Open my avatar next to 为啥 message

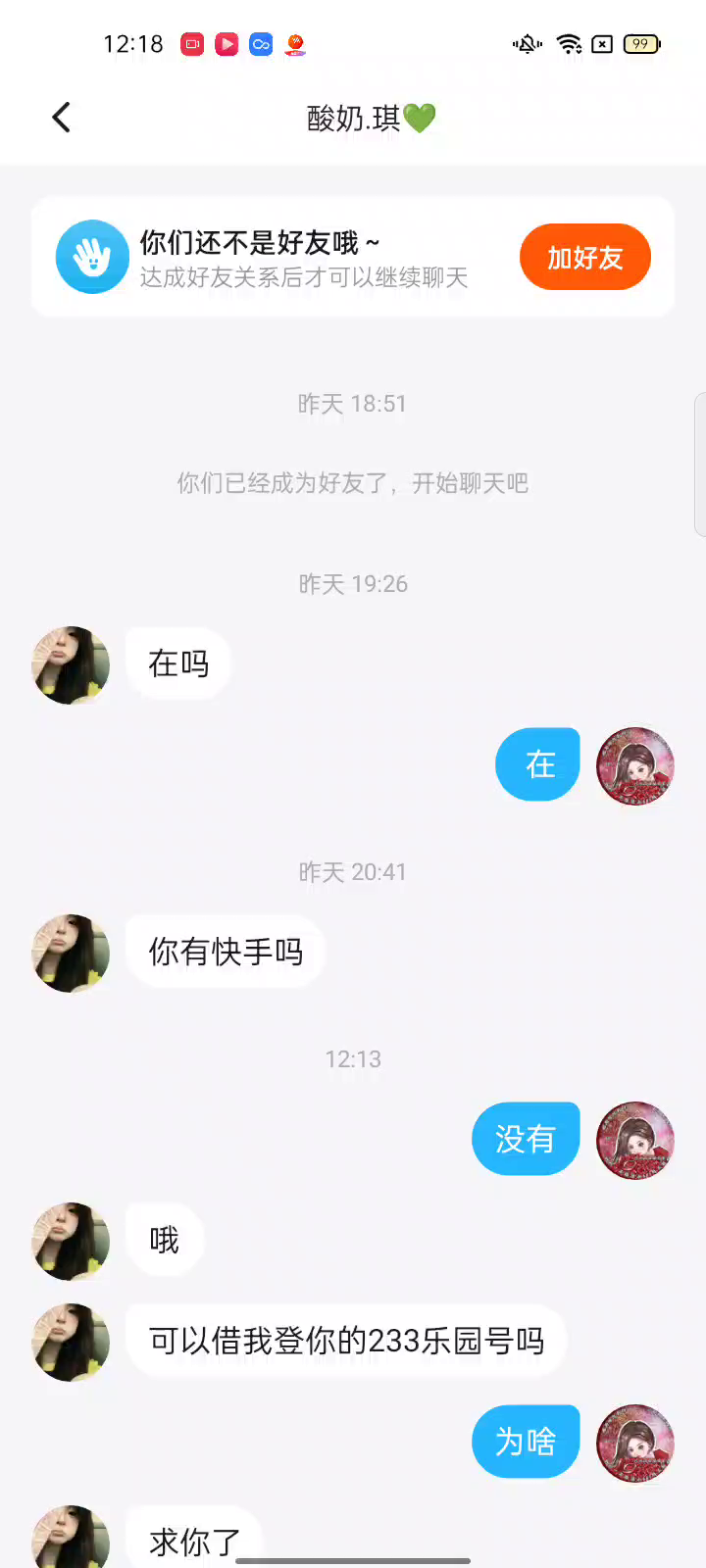tap(635, 1444)
